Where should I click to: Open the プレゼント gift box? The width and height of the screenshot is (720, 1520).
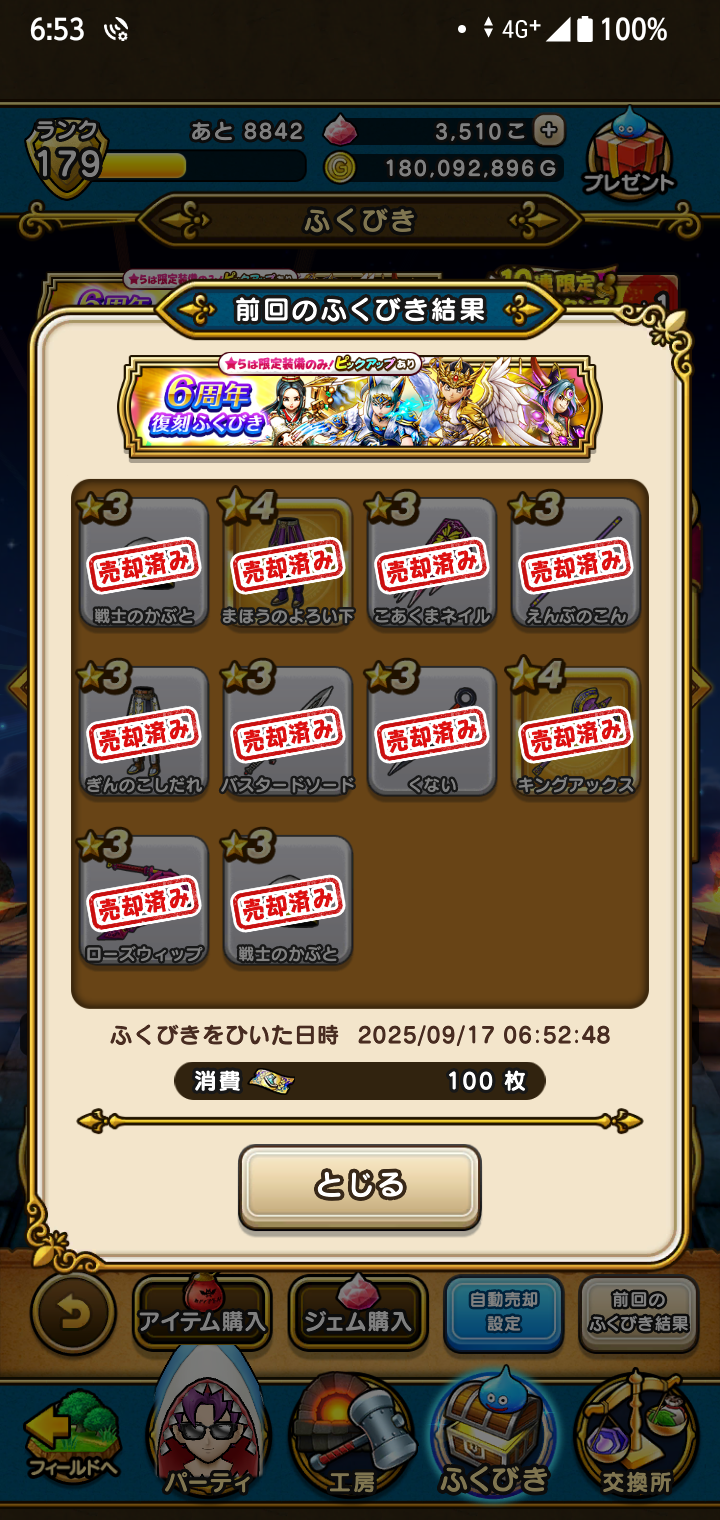point(629,157)
